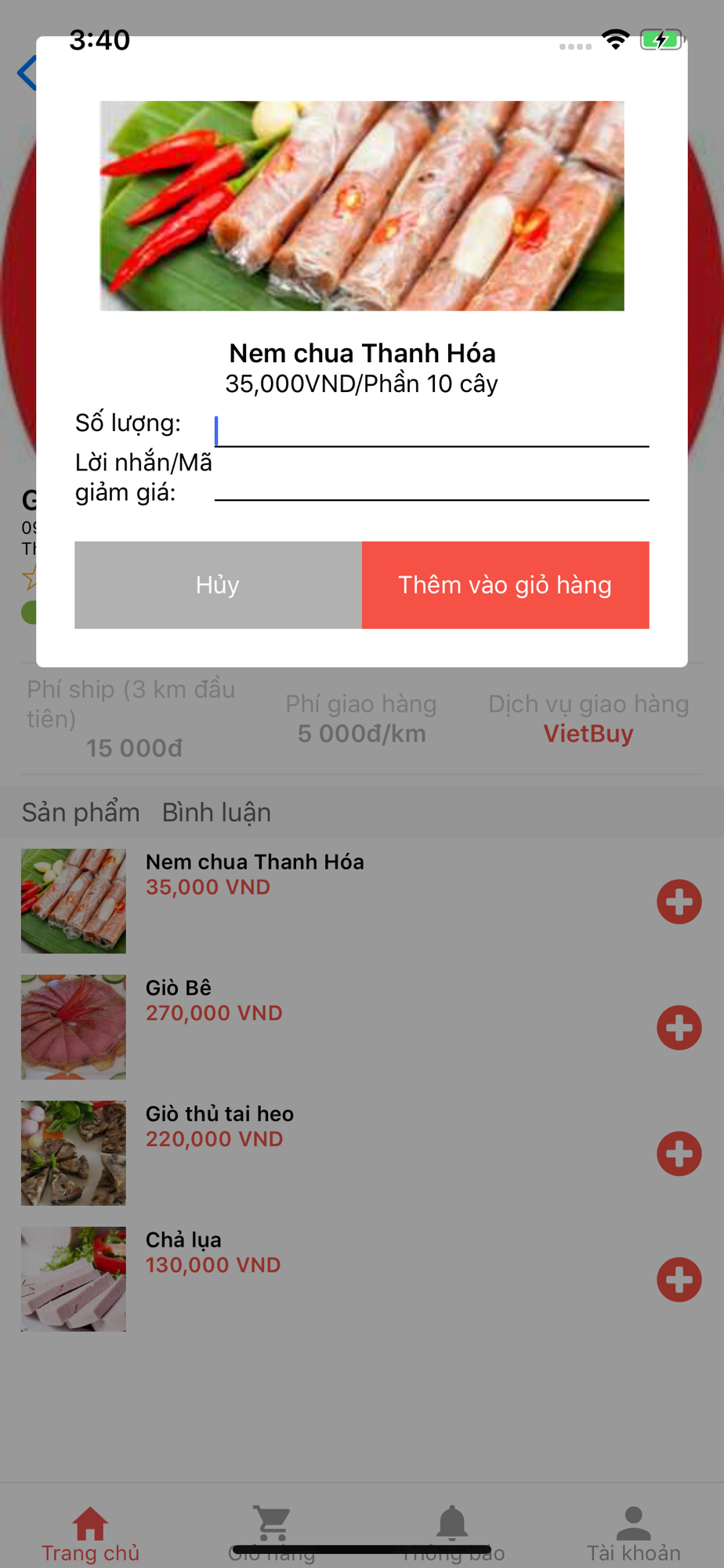The width and height of the screenshot is (724, 1568).
Task: Focus the Lời nhắn/Mã giảm giá field
Action: pos(431,481)
